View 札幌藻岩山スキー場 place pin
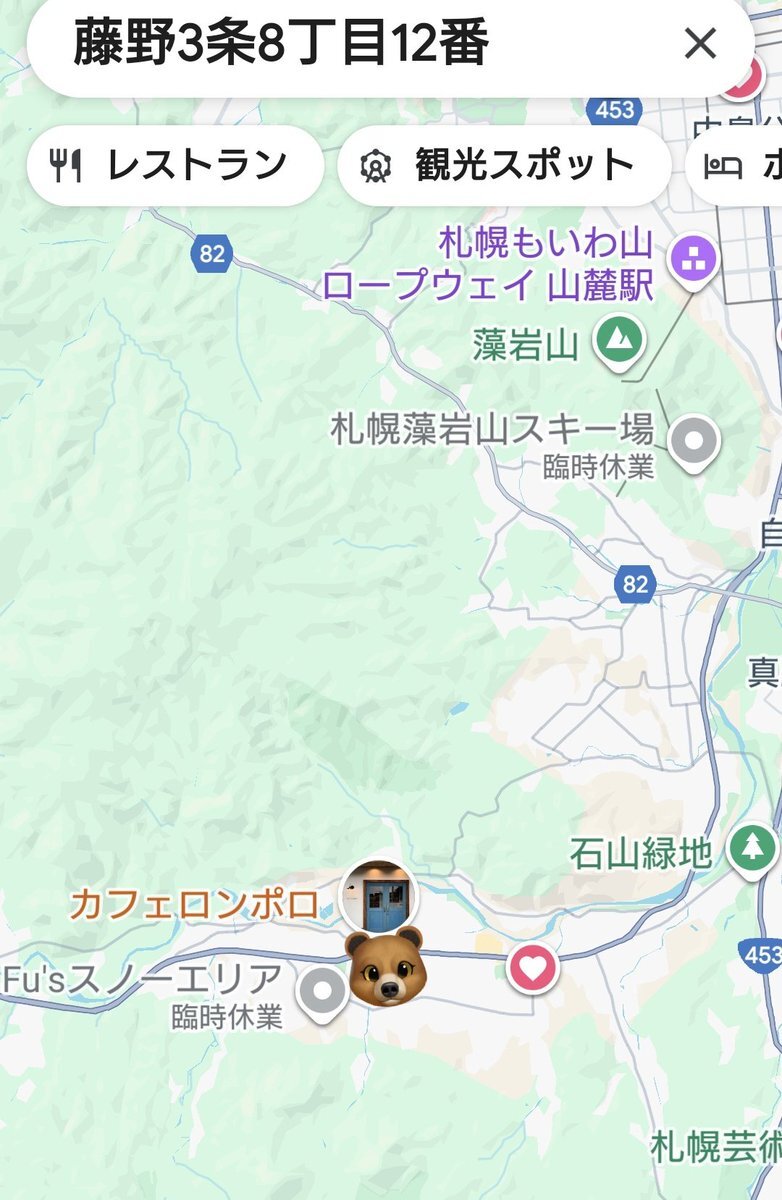Image resolution: width=782 pixels, height=1200 pixels. 693,440
